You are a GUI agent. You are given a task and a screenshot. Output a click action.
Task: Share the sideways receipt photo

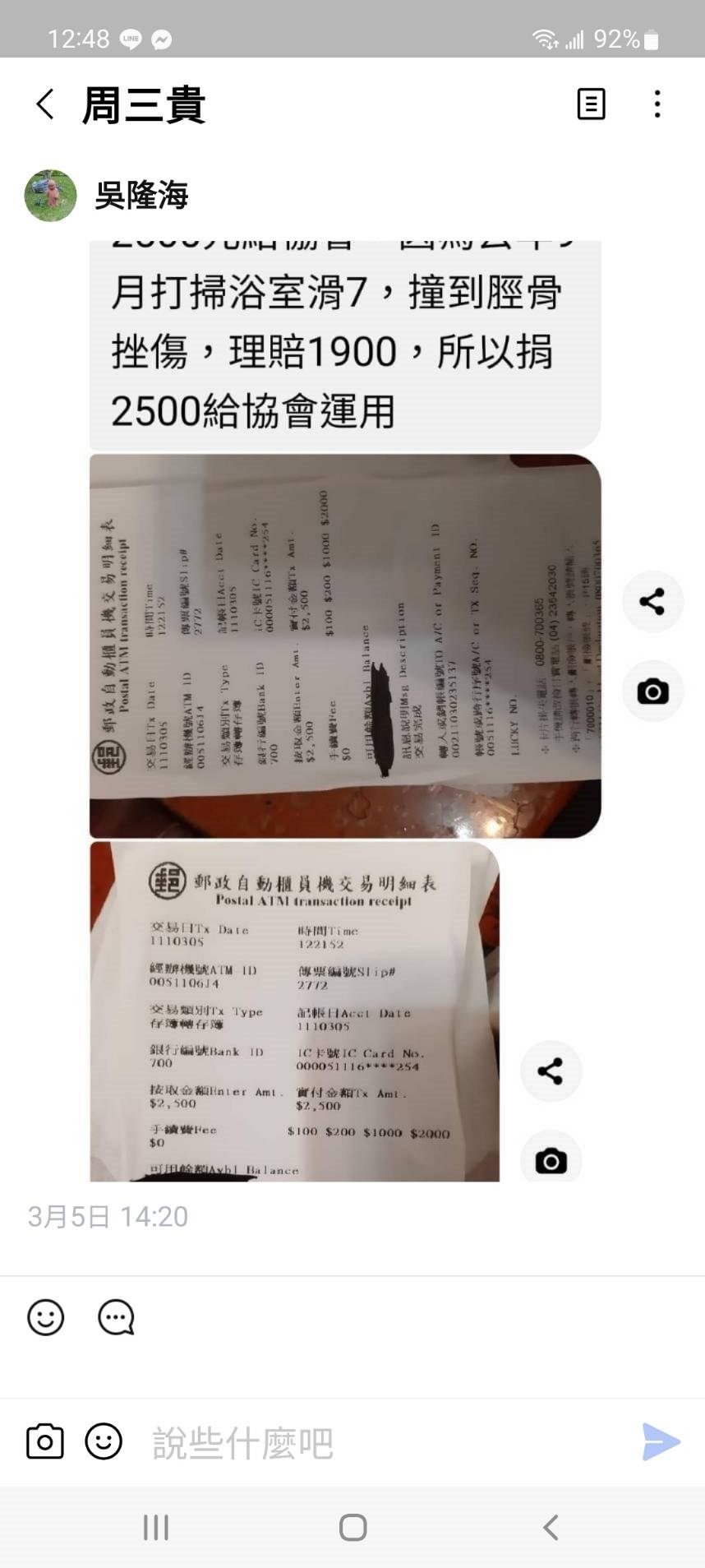click(x=652, y=602)
